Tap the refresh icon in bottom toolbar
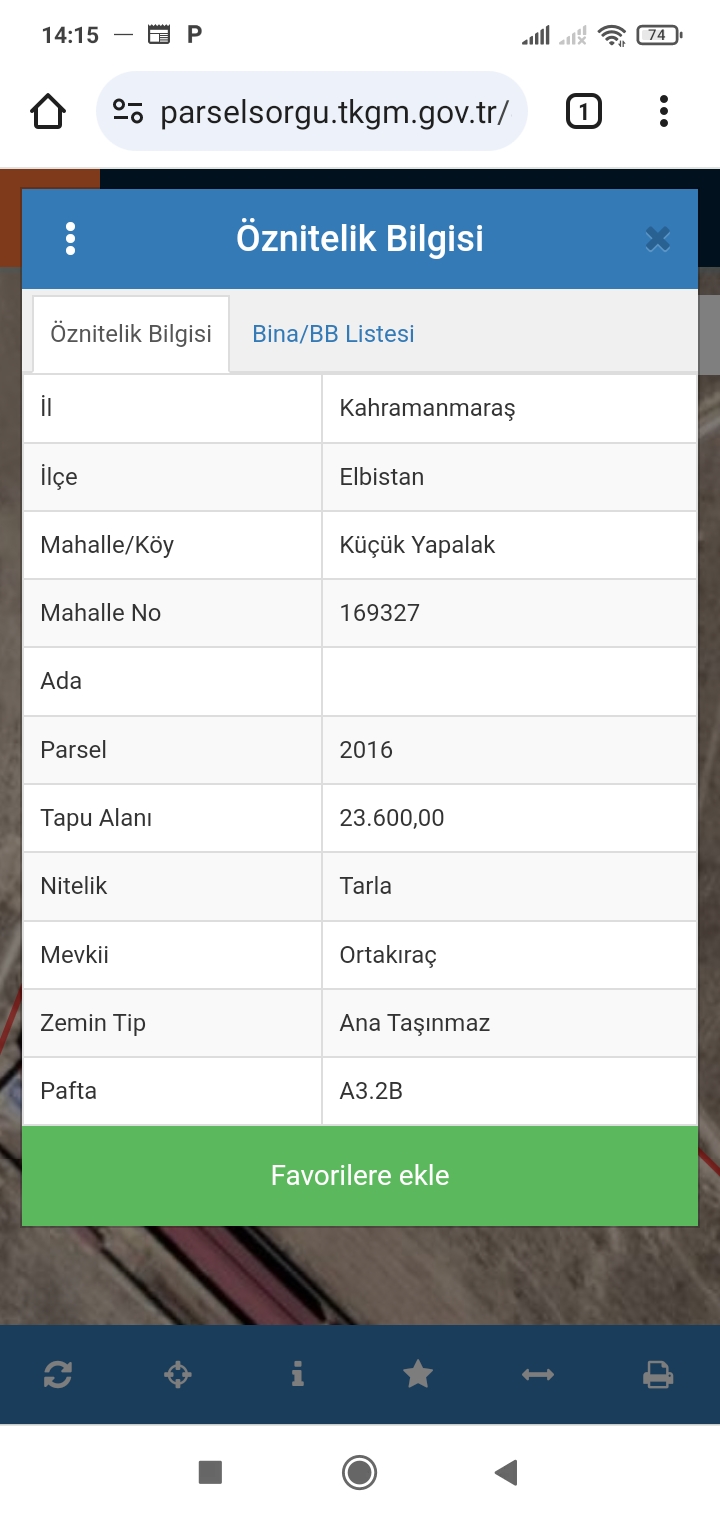 click(58, 1375)
